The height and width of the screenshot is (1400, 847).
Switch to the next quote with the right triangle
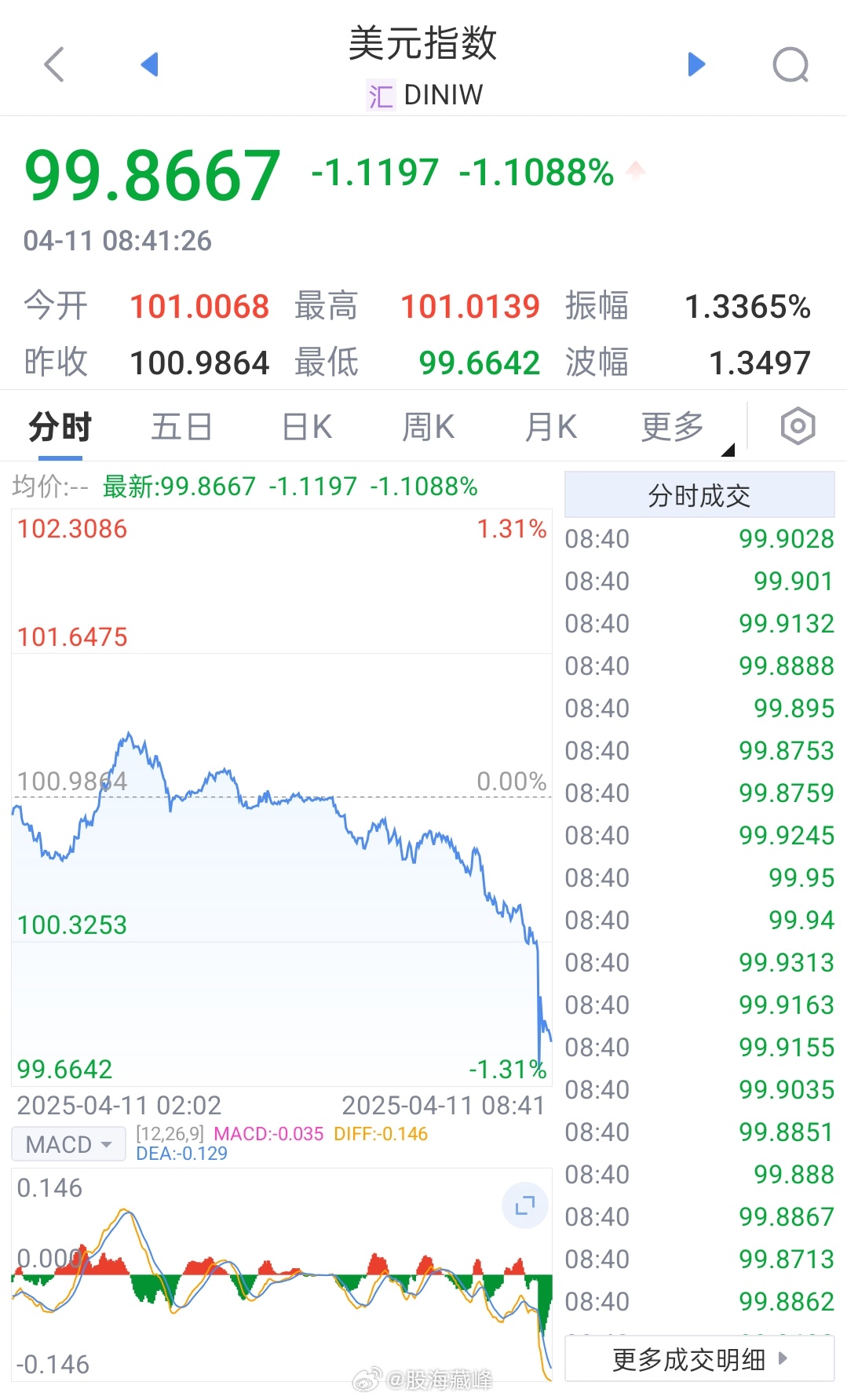[x=696, y=64]
